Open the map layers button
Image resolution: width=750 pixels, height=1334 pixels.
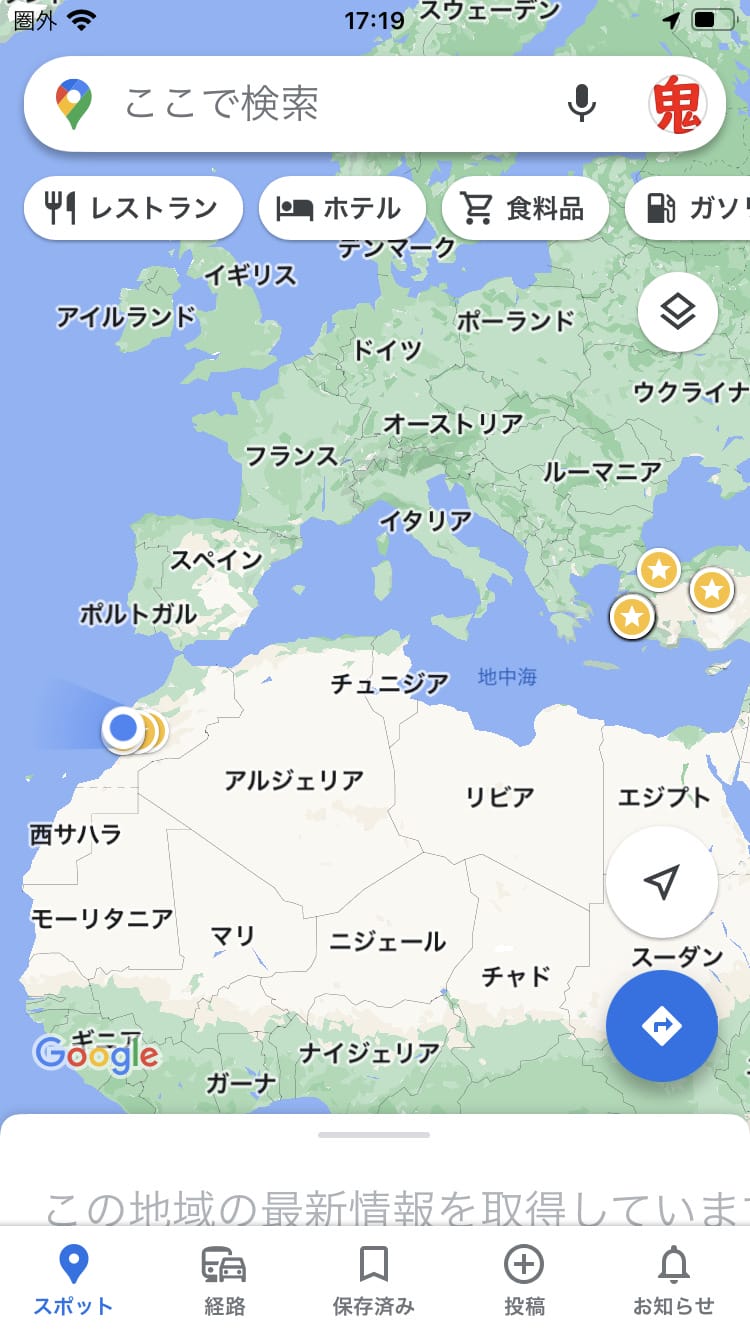tap(677, 312)
